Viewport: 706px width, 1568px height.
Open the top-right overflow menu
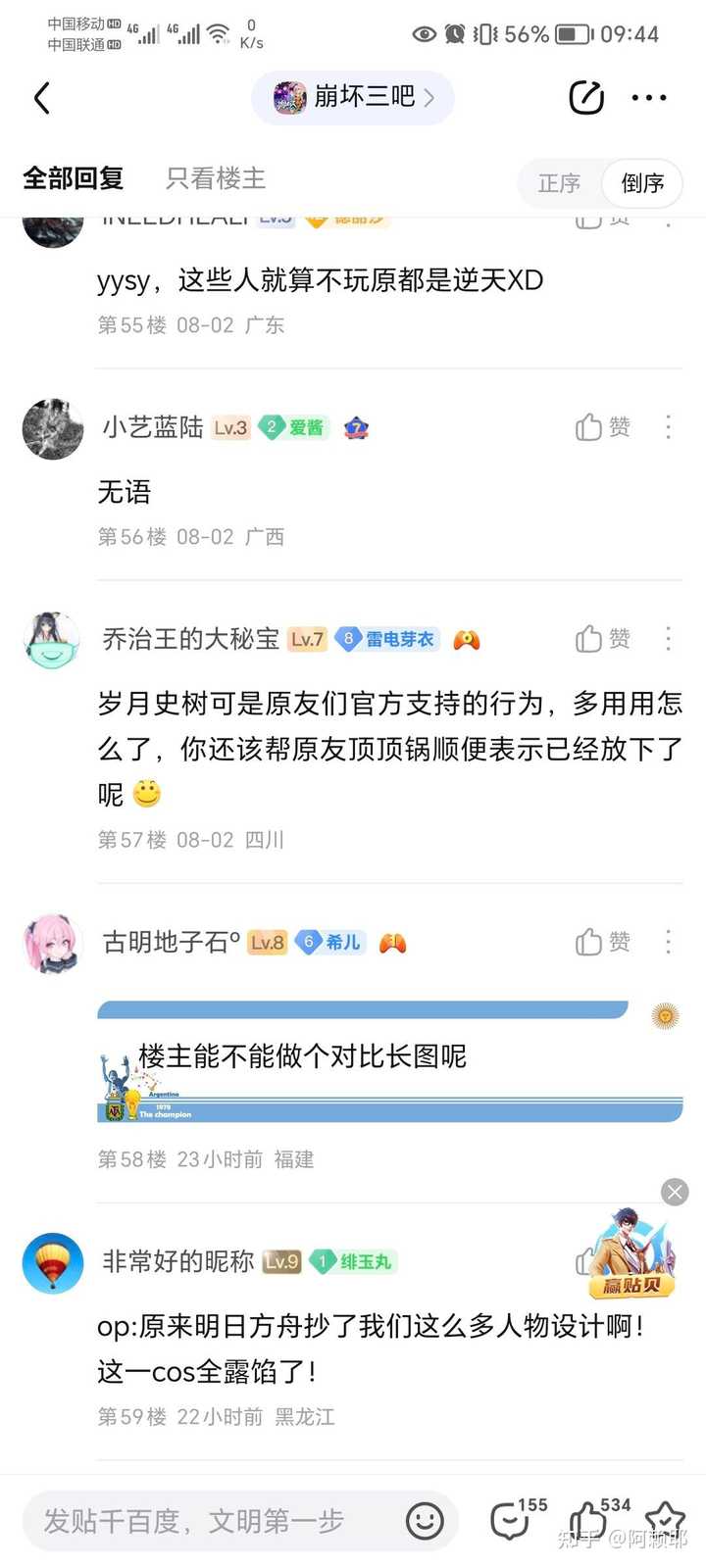[649, 98]
